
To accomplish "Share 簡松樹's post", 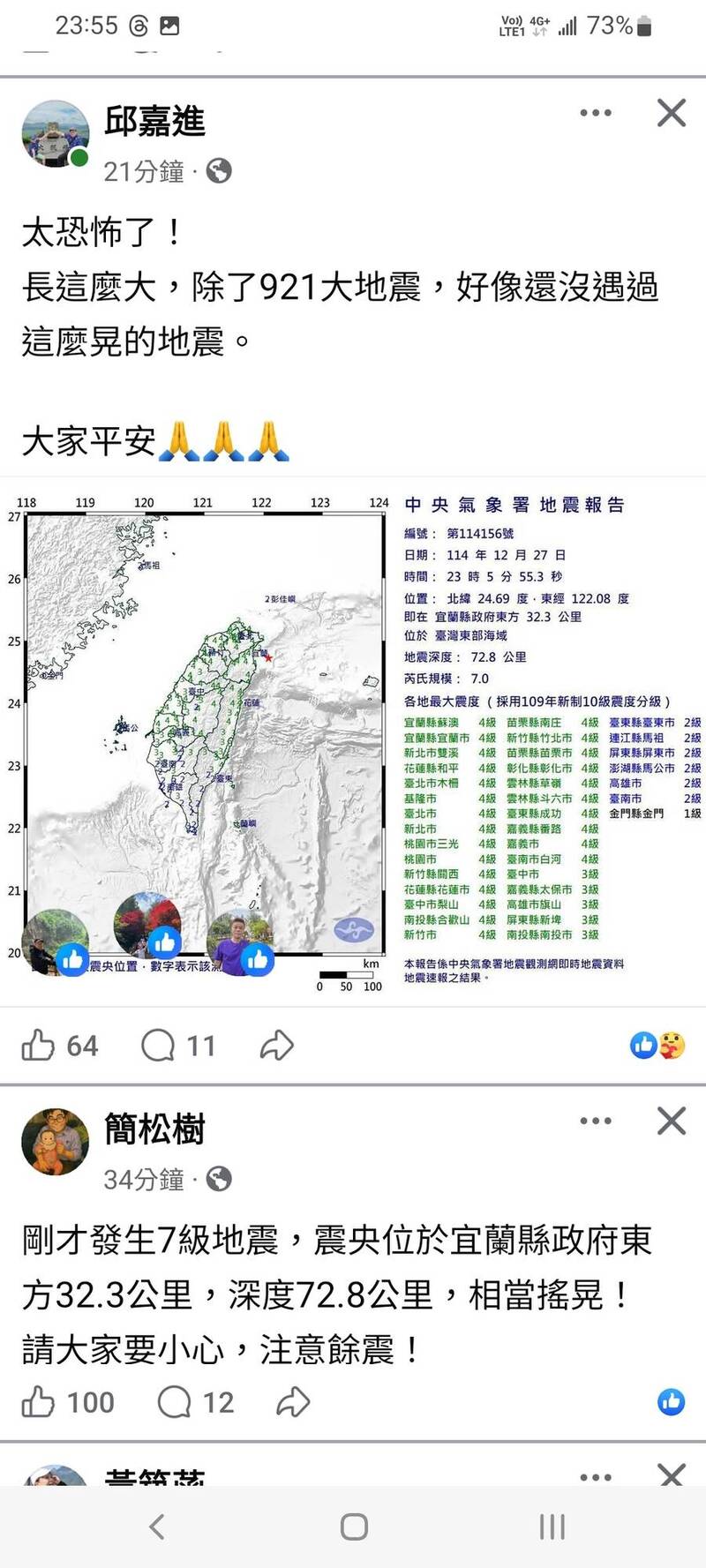I will pos(293,1402).
